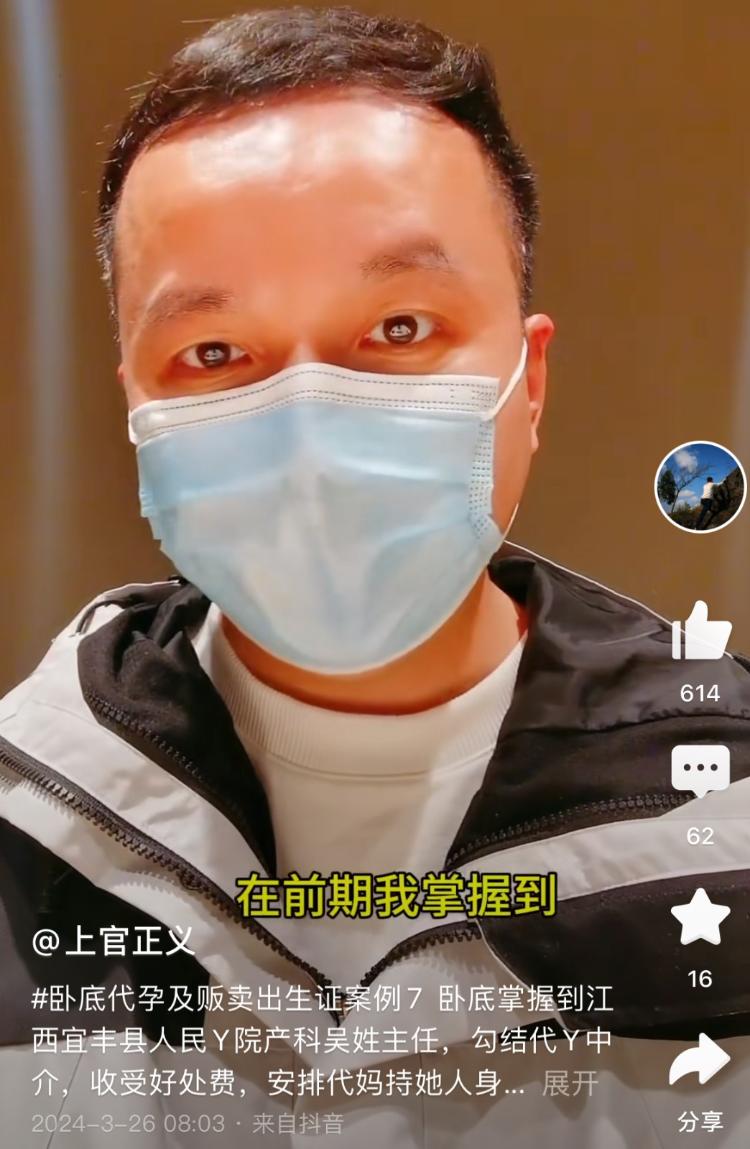Open the creator's round profile avatar

pos(700,487)
